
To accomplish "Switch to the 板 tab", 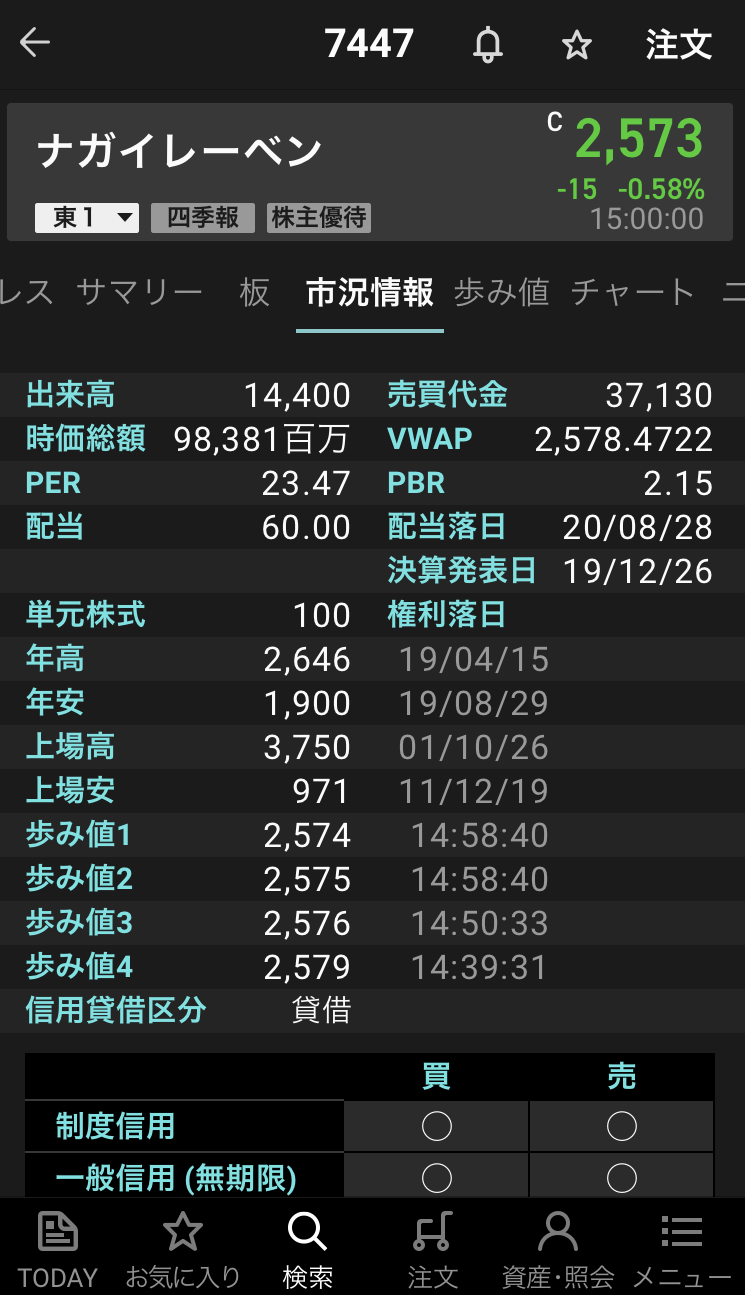I will tap(254, 292).
